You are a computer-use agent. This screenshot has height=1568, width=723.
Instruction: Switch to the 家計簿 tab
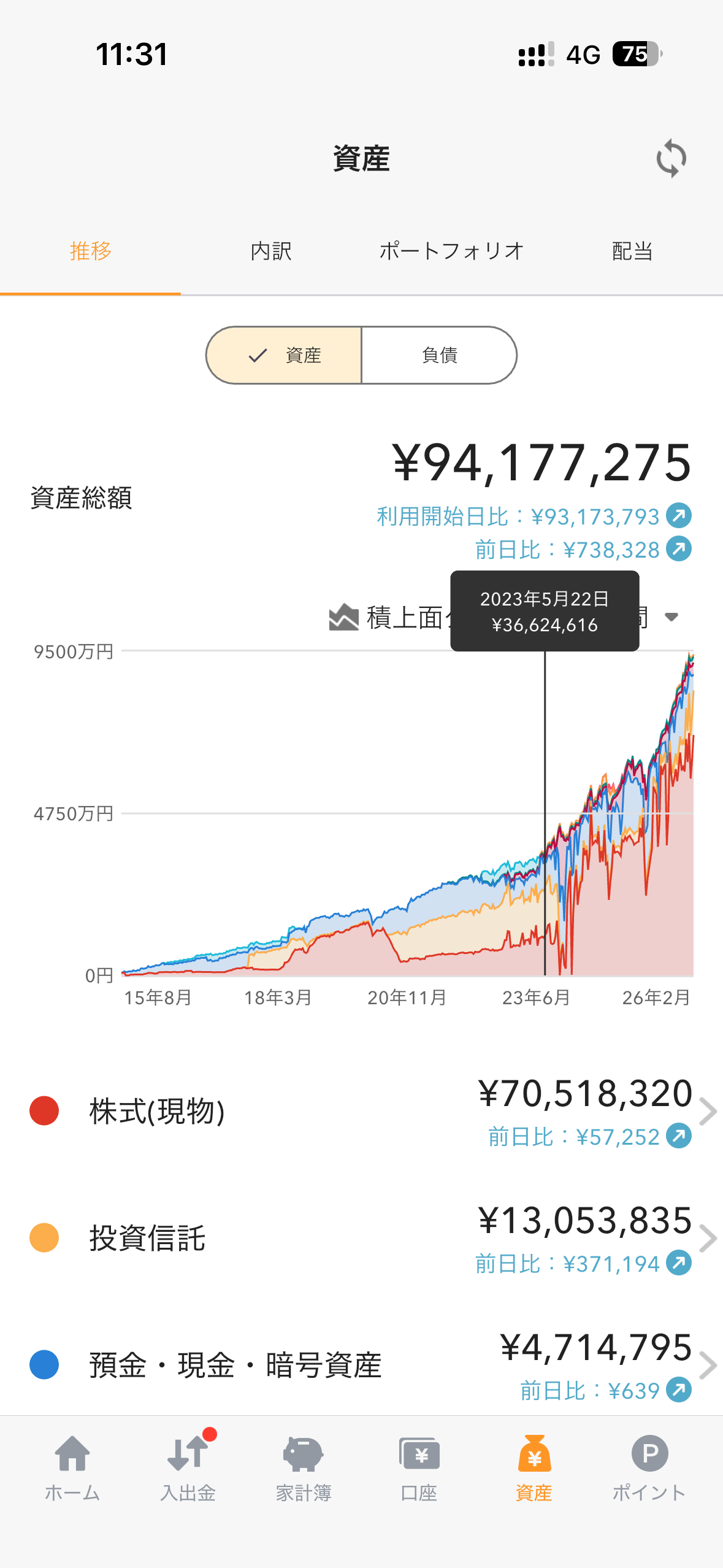304,1467
